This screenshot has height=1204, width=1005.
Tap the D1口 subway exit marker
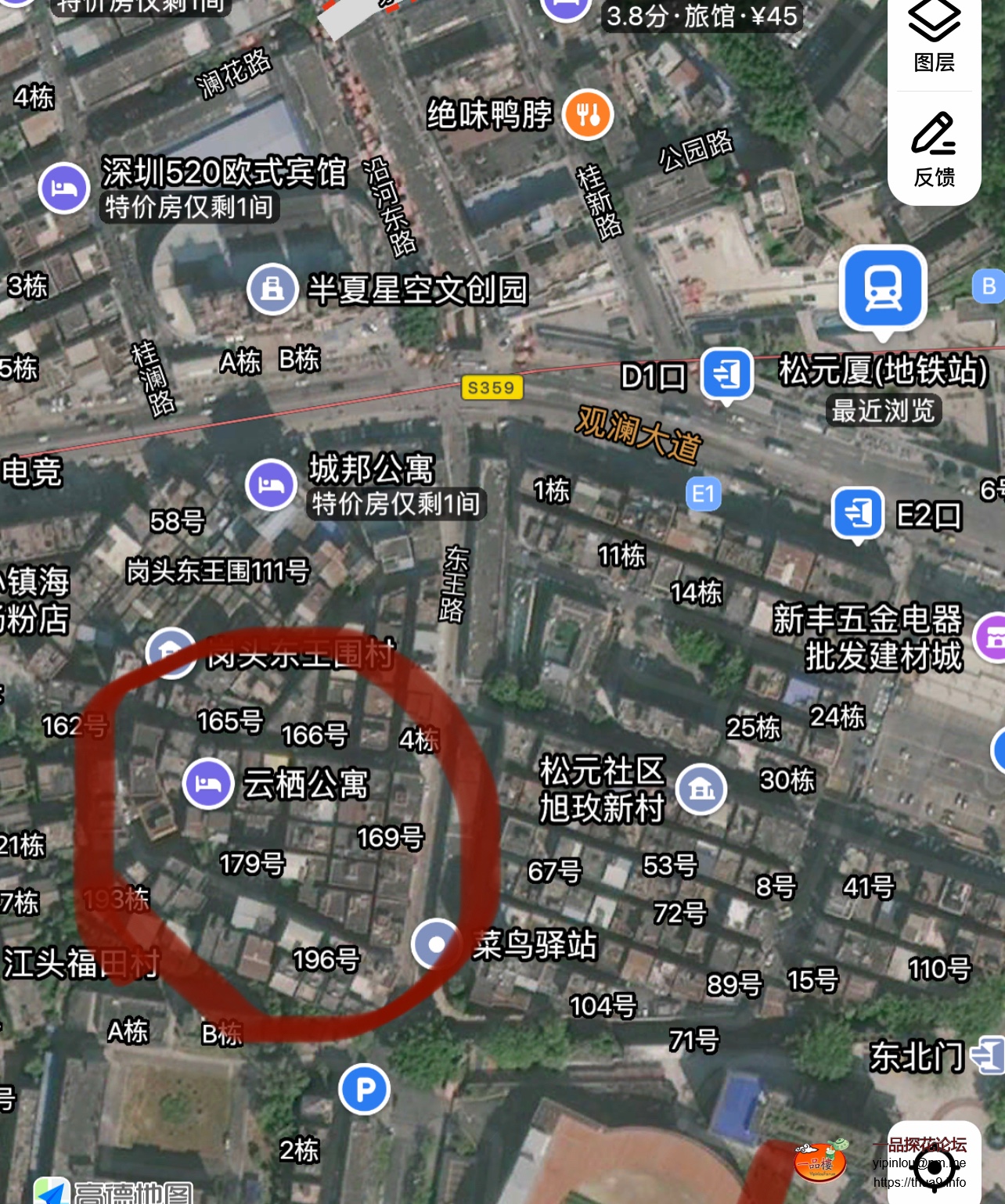(x=727, y=374)
